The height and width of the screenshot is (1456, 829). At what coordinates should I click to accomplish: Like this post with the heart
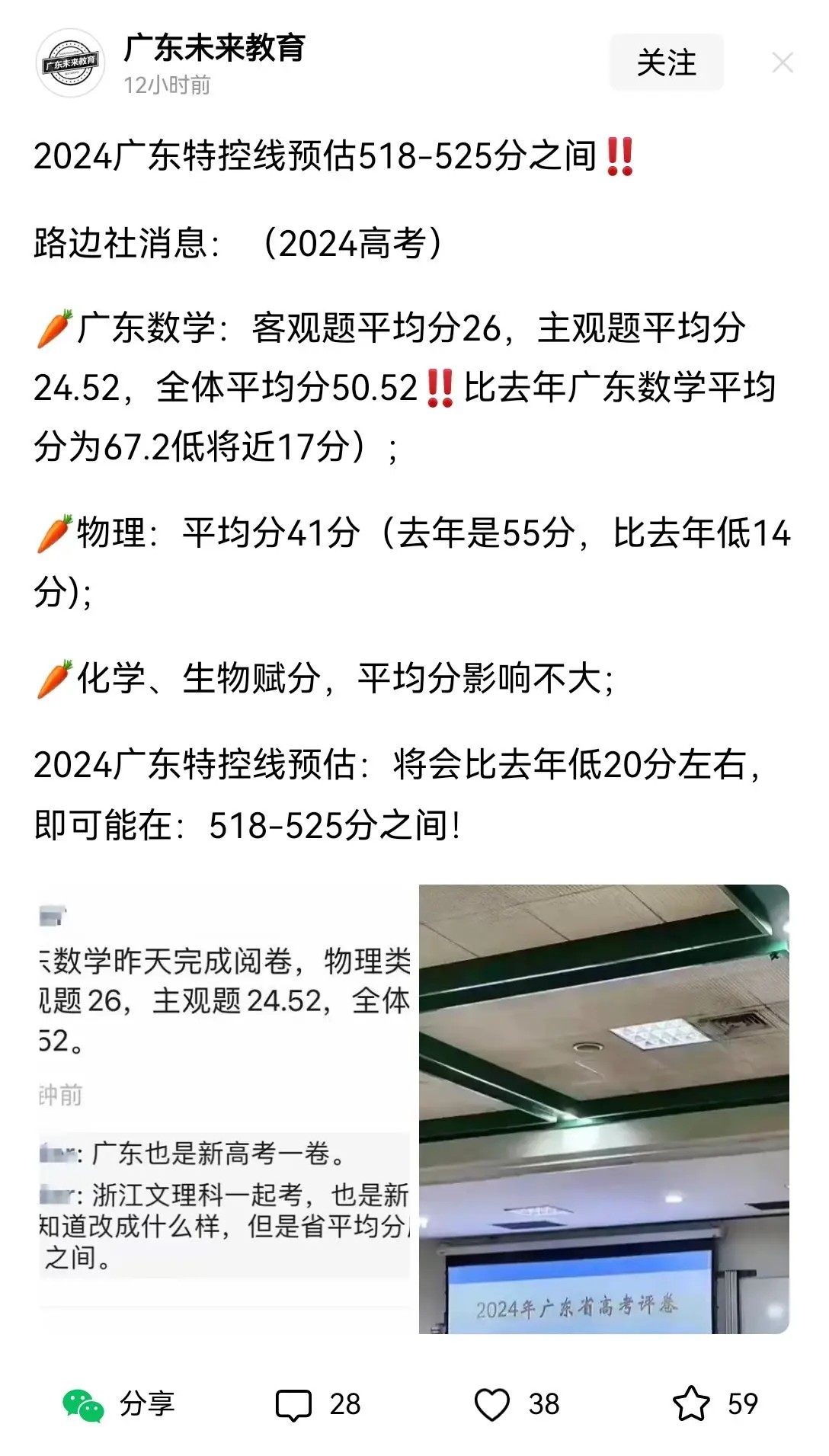[x=516, y=1403]
